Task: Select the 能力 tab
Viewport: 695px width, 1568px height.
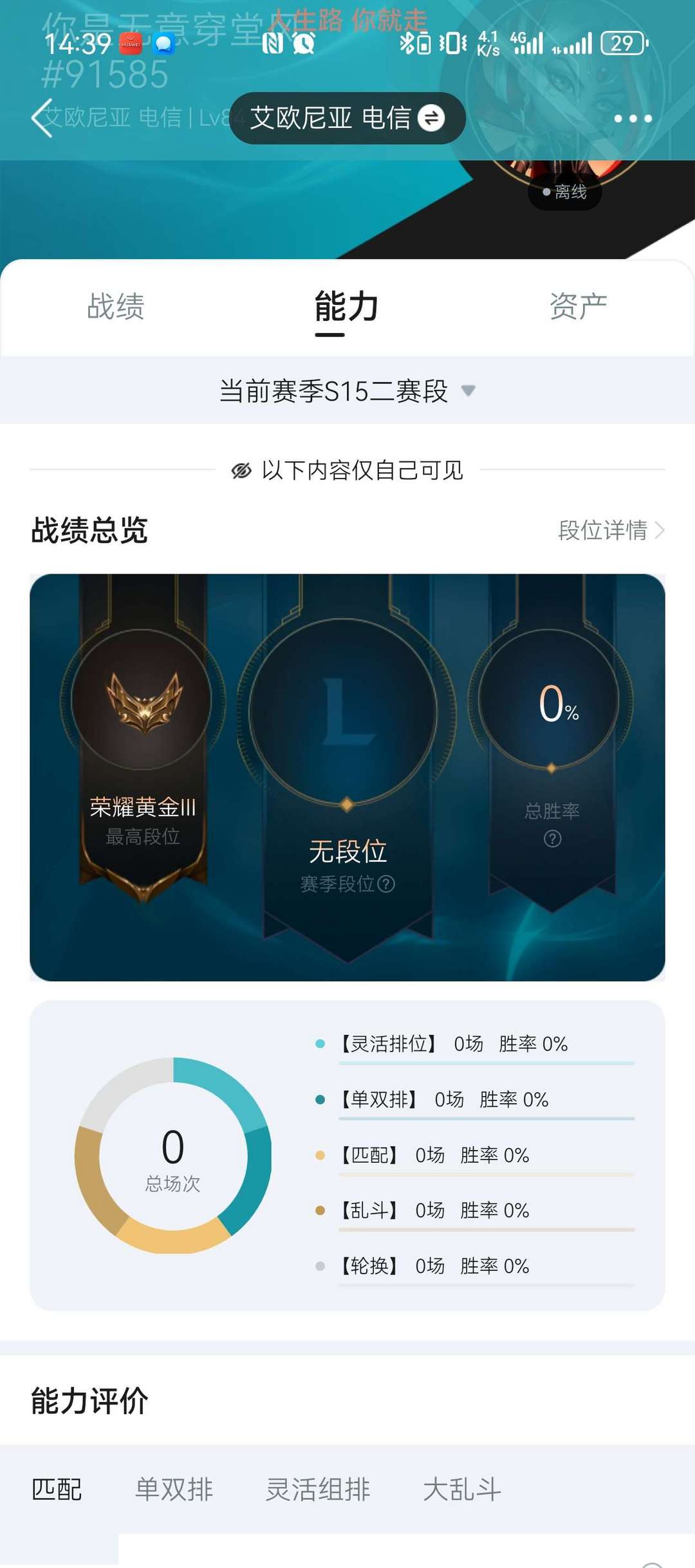Action: [x=347, y=306]
